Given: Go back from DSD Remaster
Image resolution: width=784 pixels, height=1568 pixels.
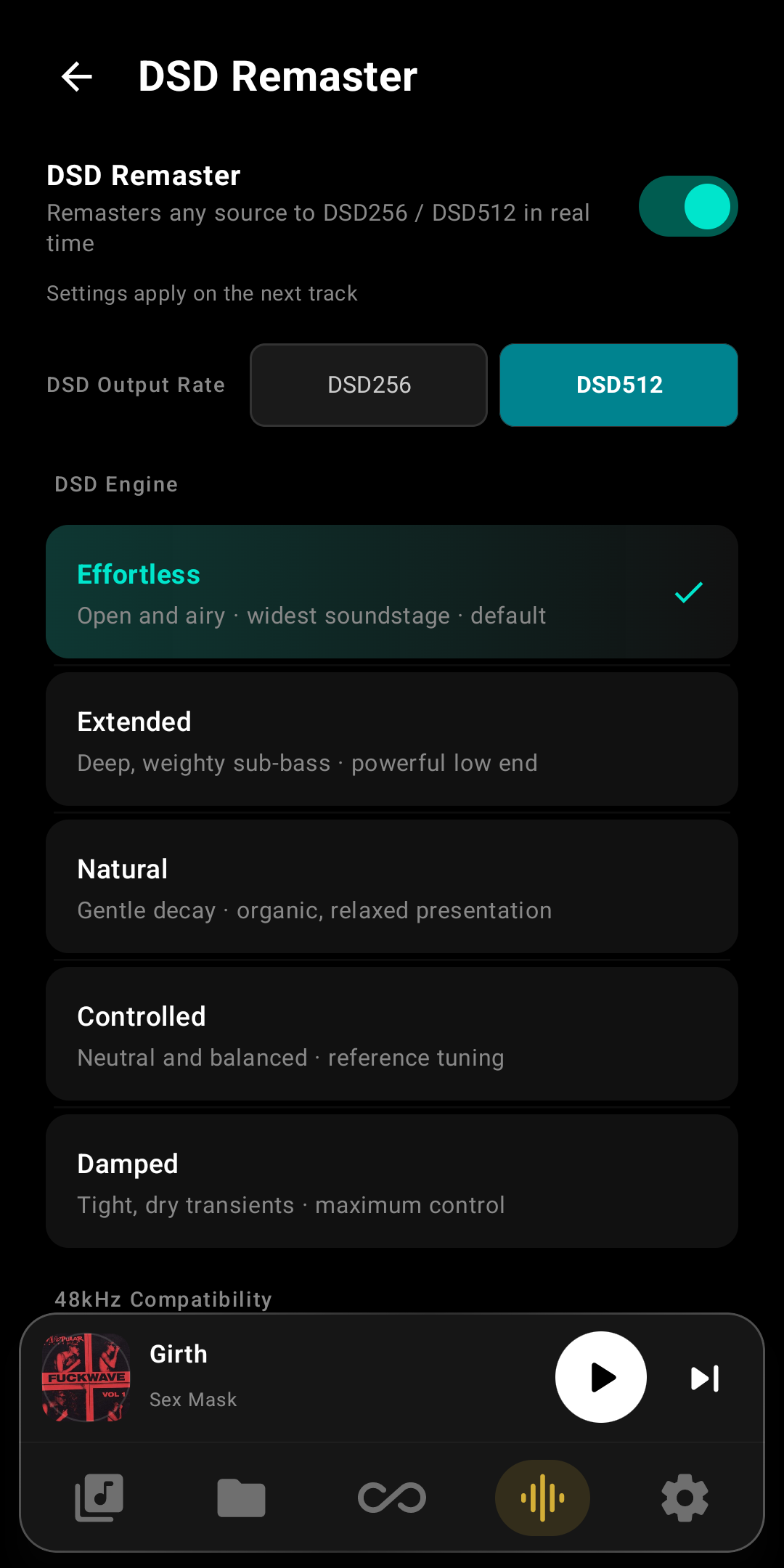Looking at the screenshot, I should pos(77,77).
